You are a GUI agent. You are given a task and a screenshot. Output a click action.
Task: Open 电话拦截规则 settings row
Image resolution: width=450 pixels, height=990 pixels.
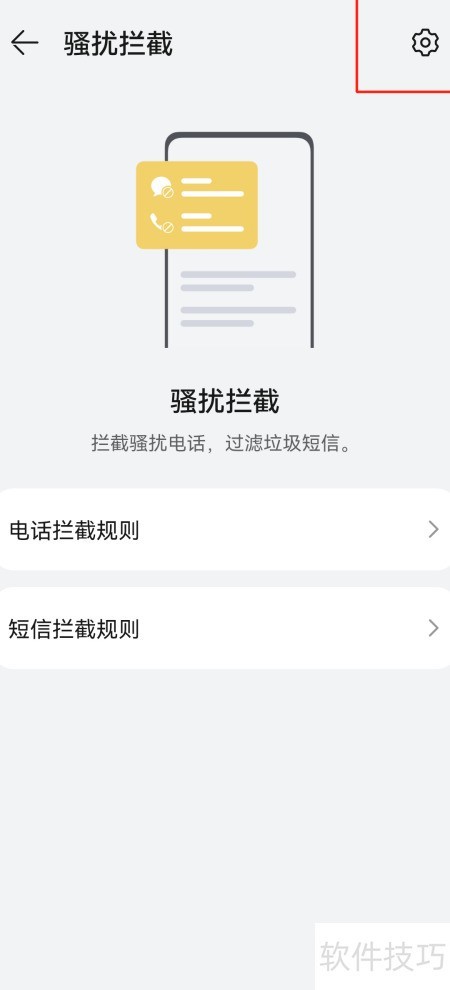[225, 529]
